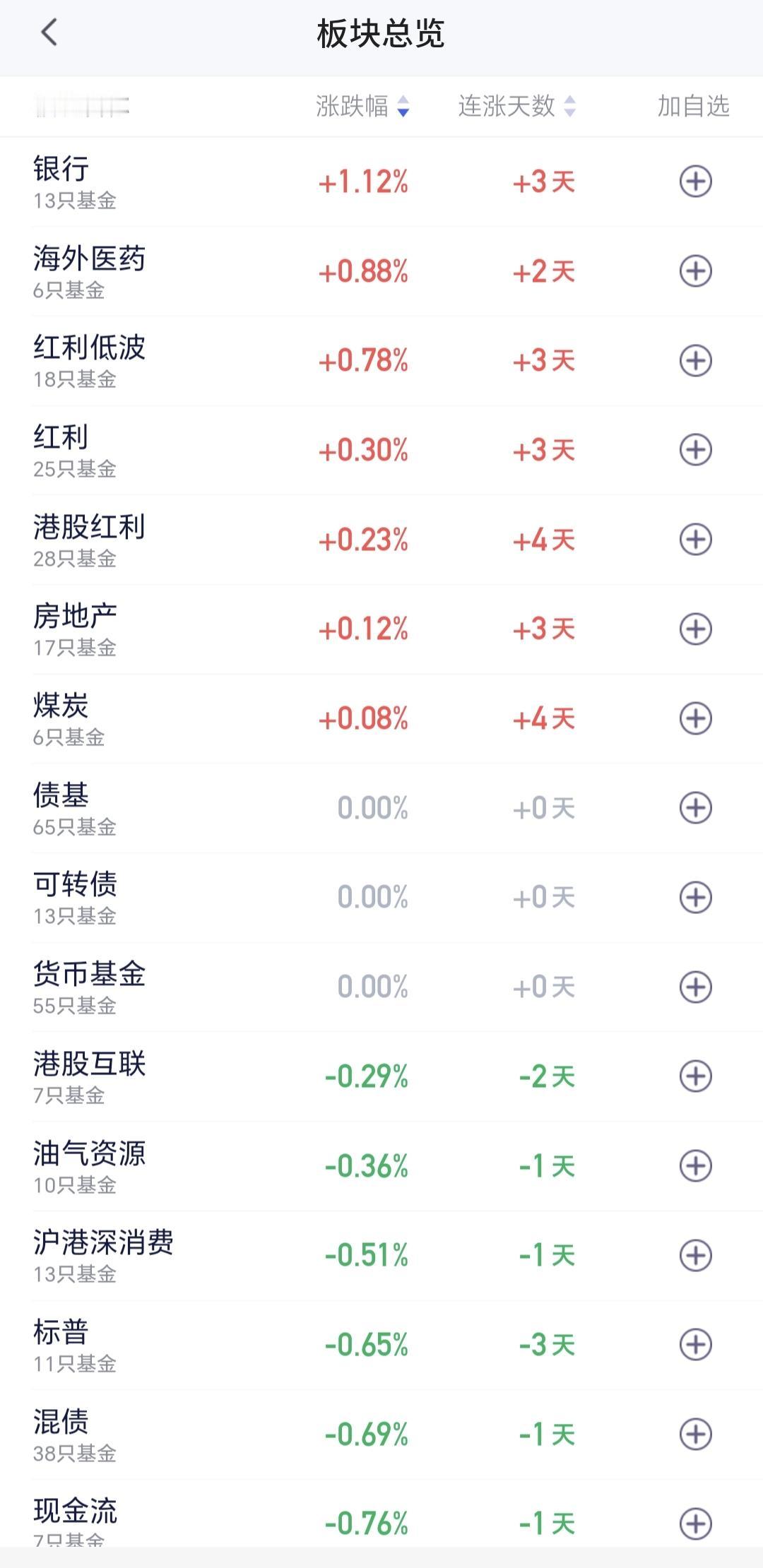Open the 煤炭 sector row
The width and height of the screenshot is (763, 1568).
381,718
